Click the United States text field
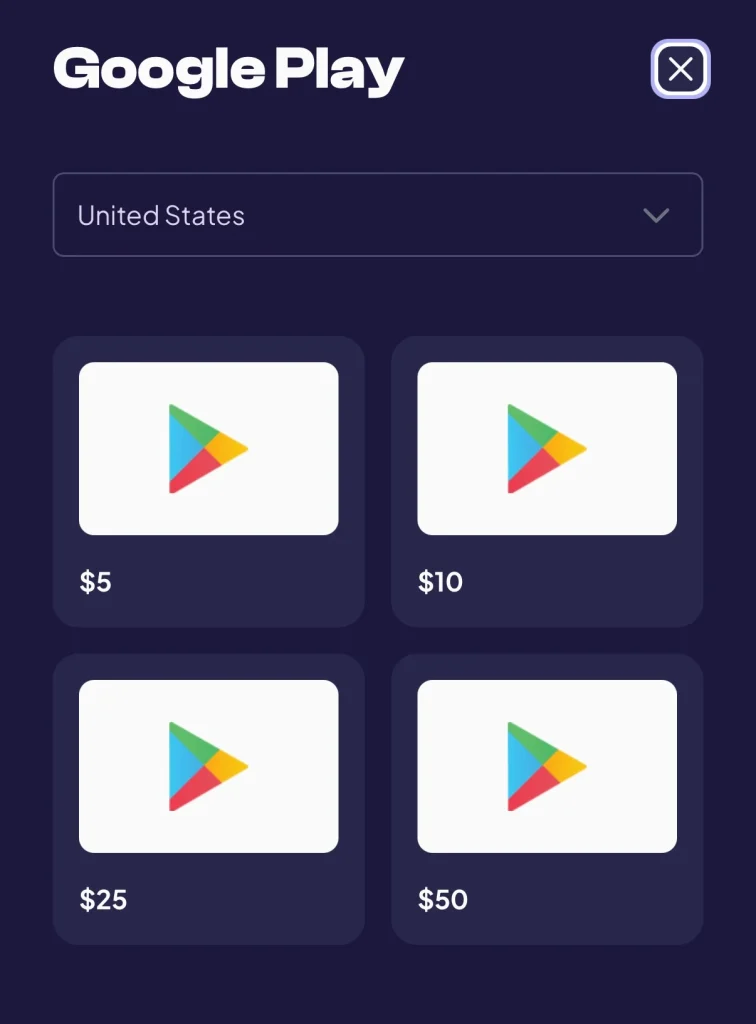Viewport: 756px width, 1024px height. tap(161, 215)
